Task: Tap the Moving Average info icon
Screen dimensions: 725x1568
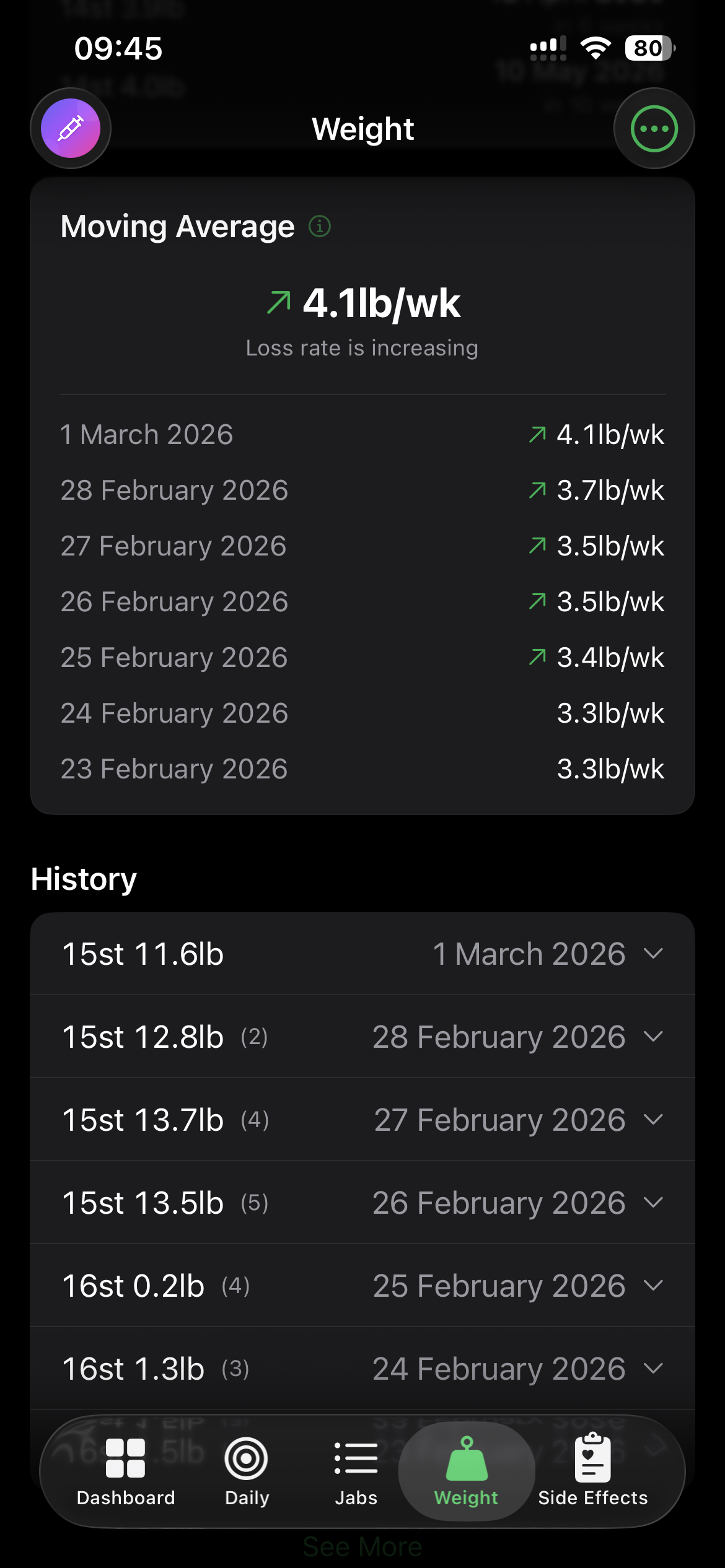Action: pos(319,227)
